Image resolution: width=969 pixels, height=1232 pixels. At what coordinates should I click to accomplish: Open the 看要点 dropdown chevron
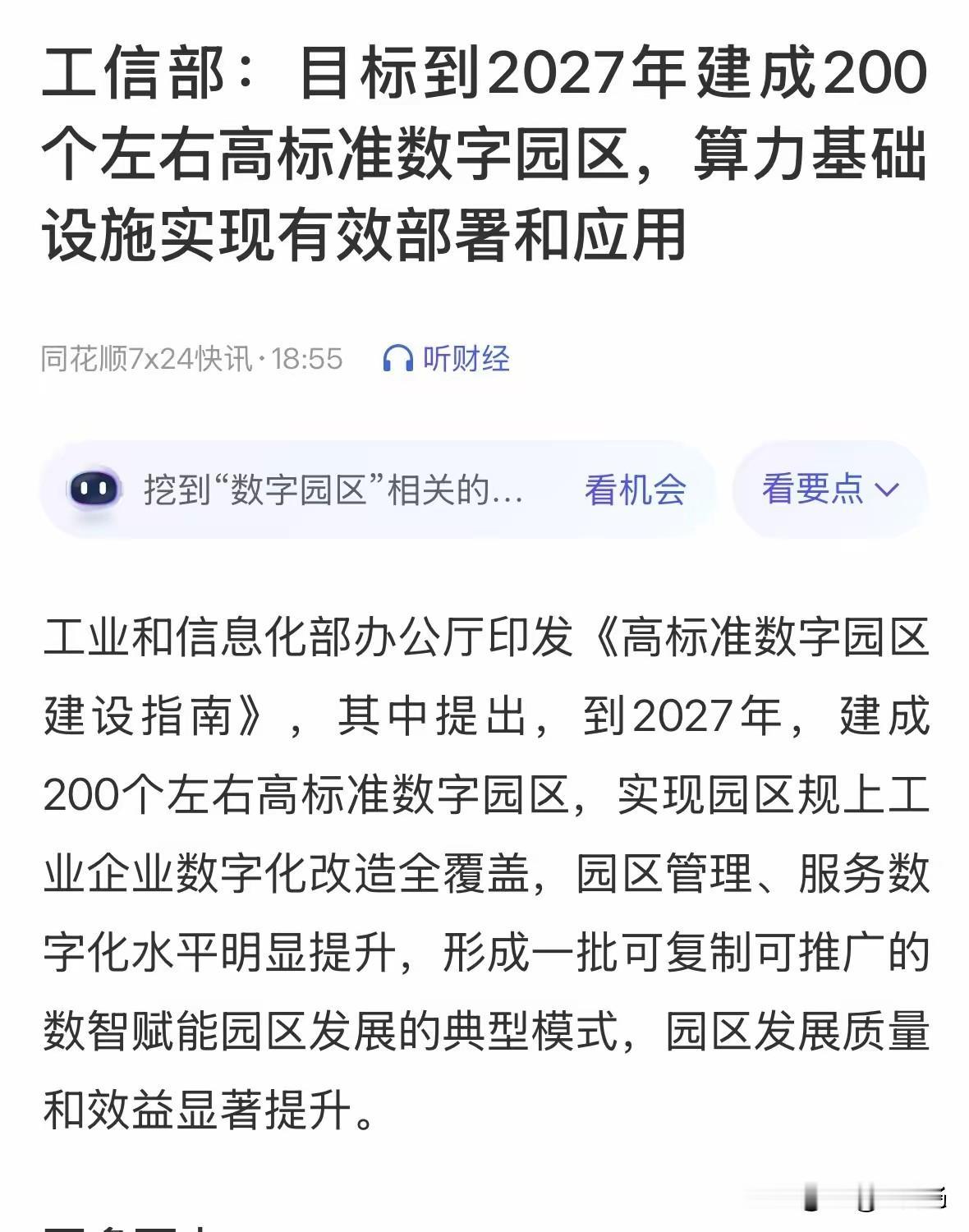tap(885, 490)
